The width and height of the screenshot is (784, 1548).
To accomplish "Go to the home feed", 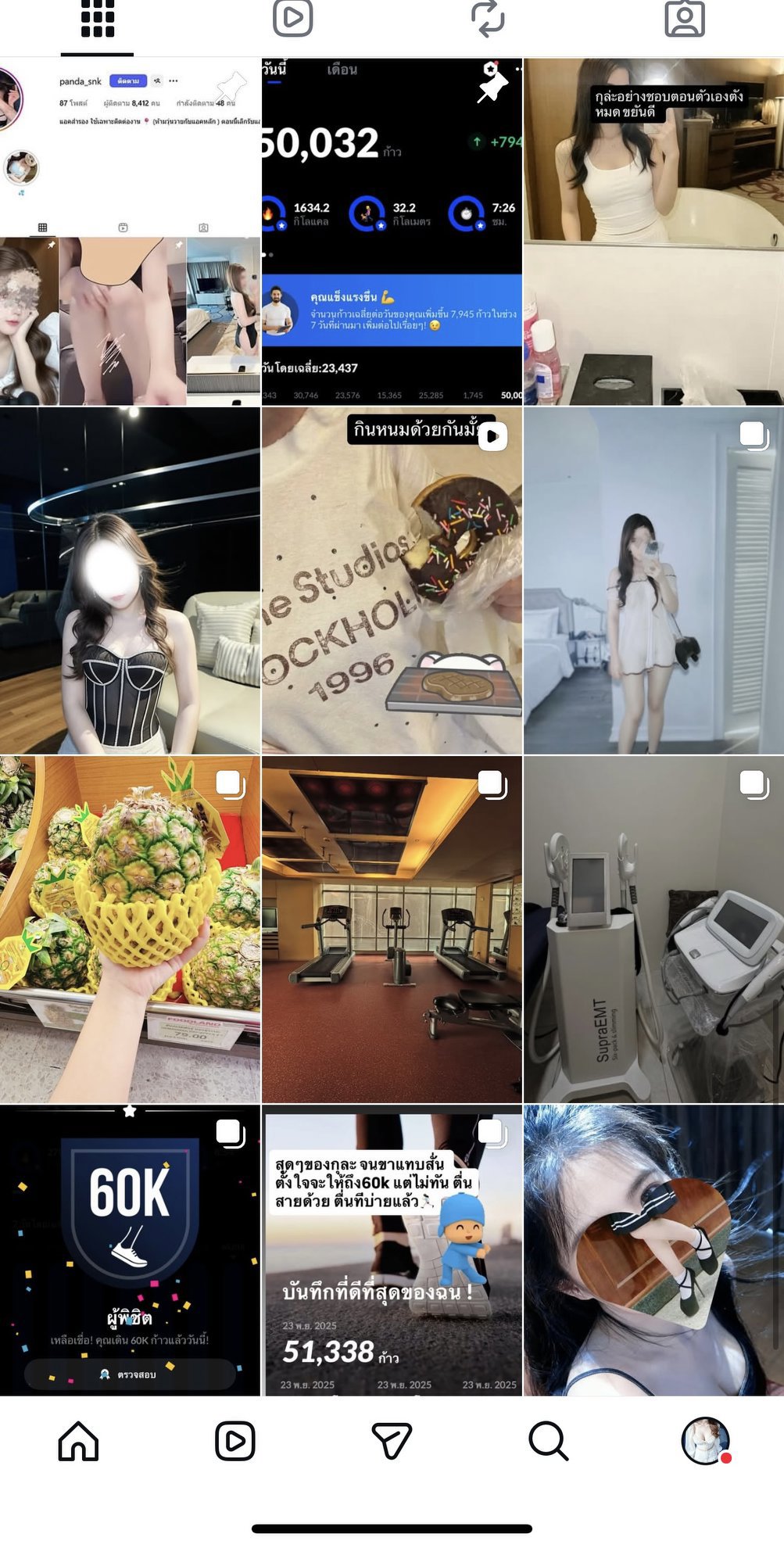I will coord(79,1440).
